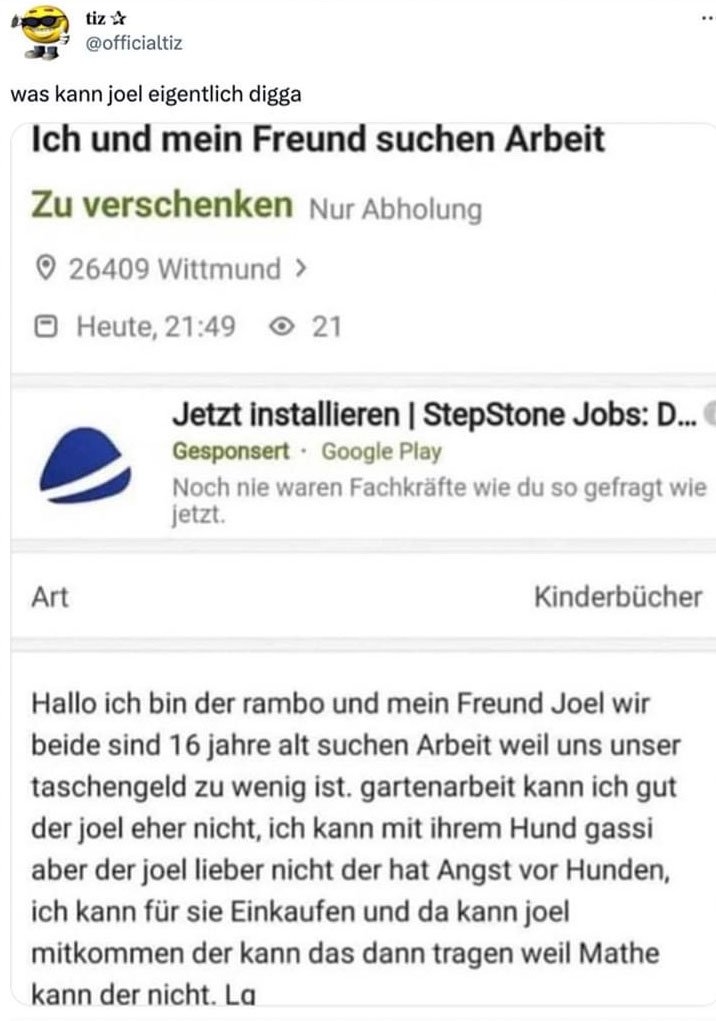Open the attached screenshot image
The image size is (716, 1021).
[364, 560]
